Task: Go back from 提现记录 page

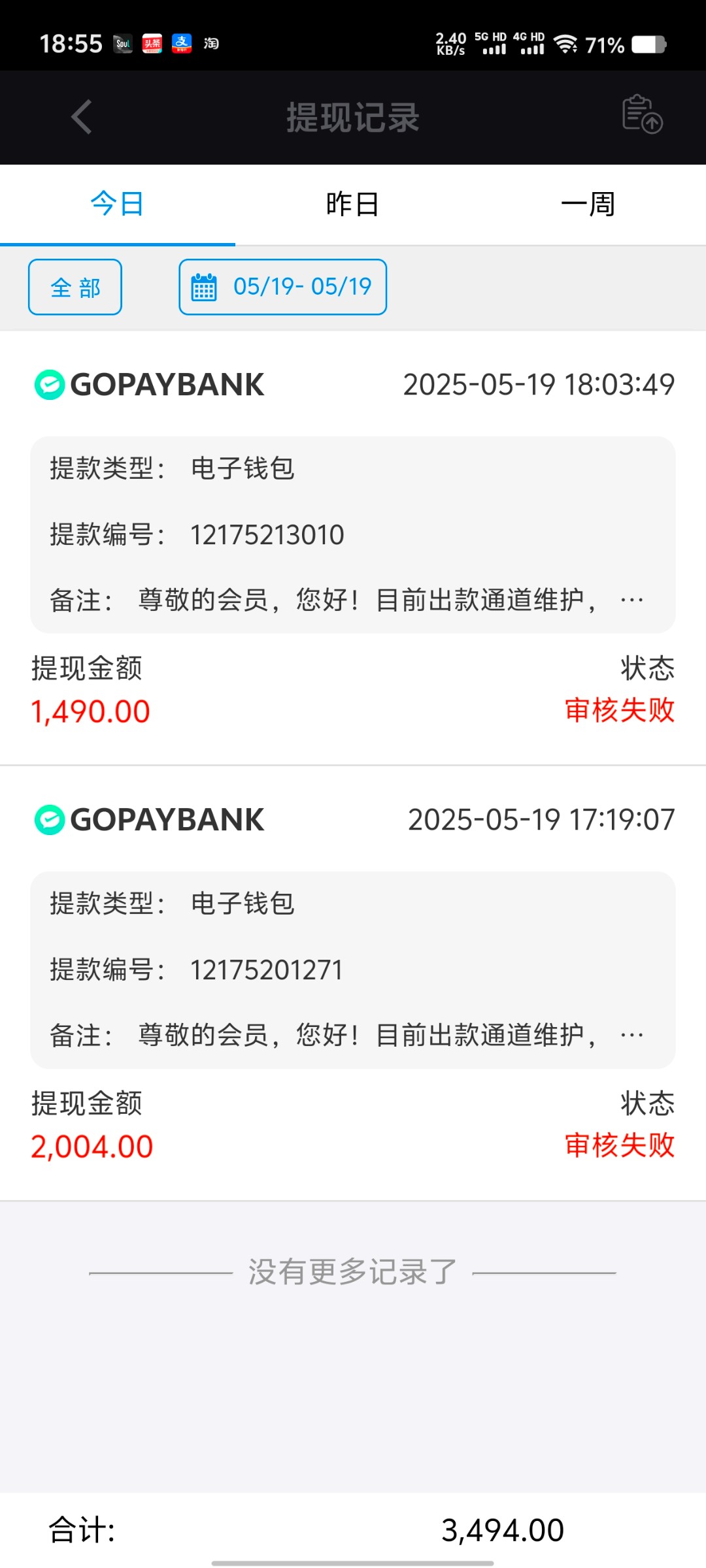Action: coord(81,118)
